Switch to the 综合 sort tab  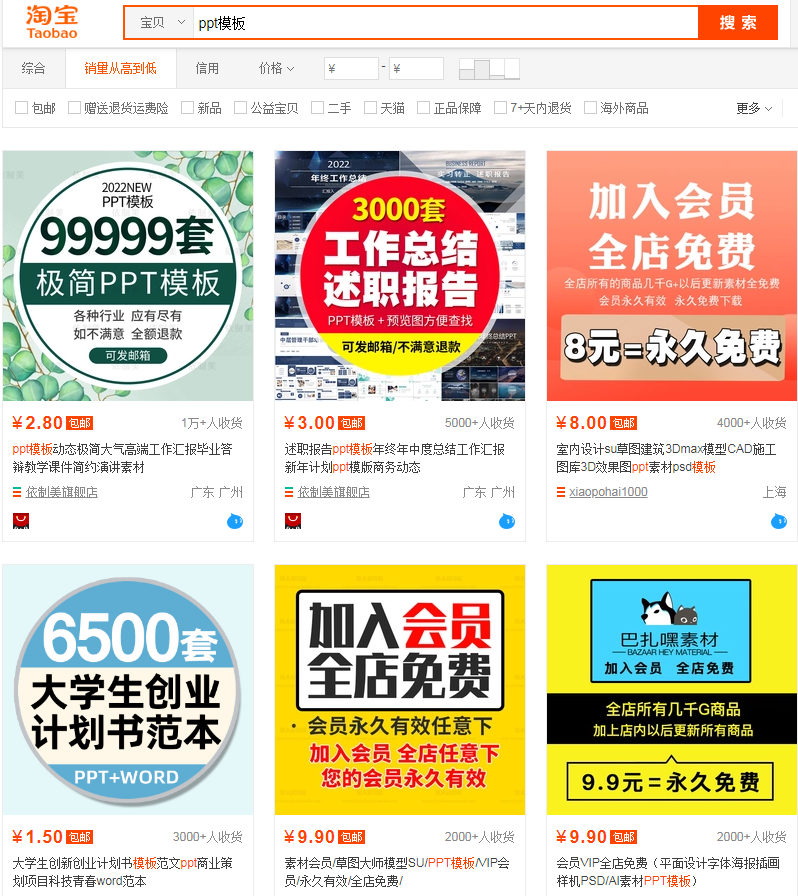point(33,68)
